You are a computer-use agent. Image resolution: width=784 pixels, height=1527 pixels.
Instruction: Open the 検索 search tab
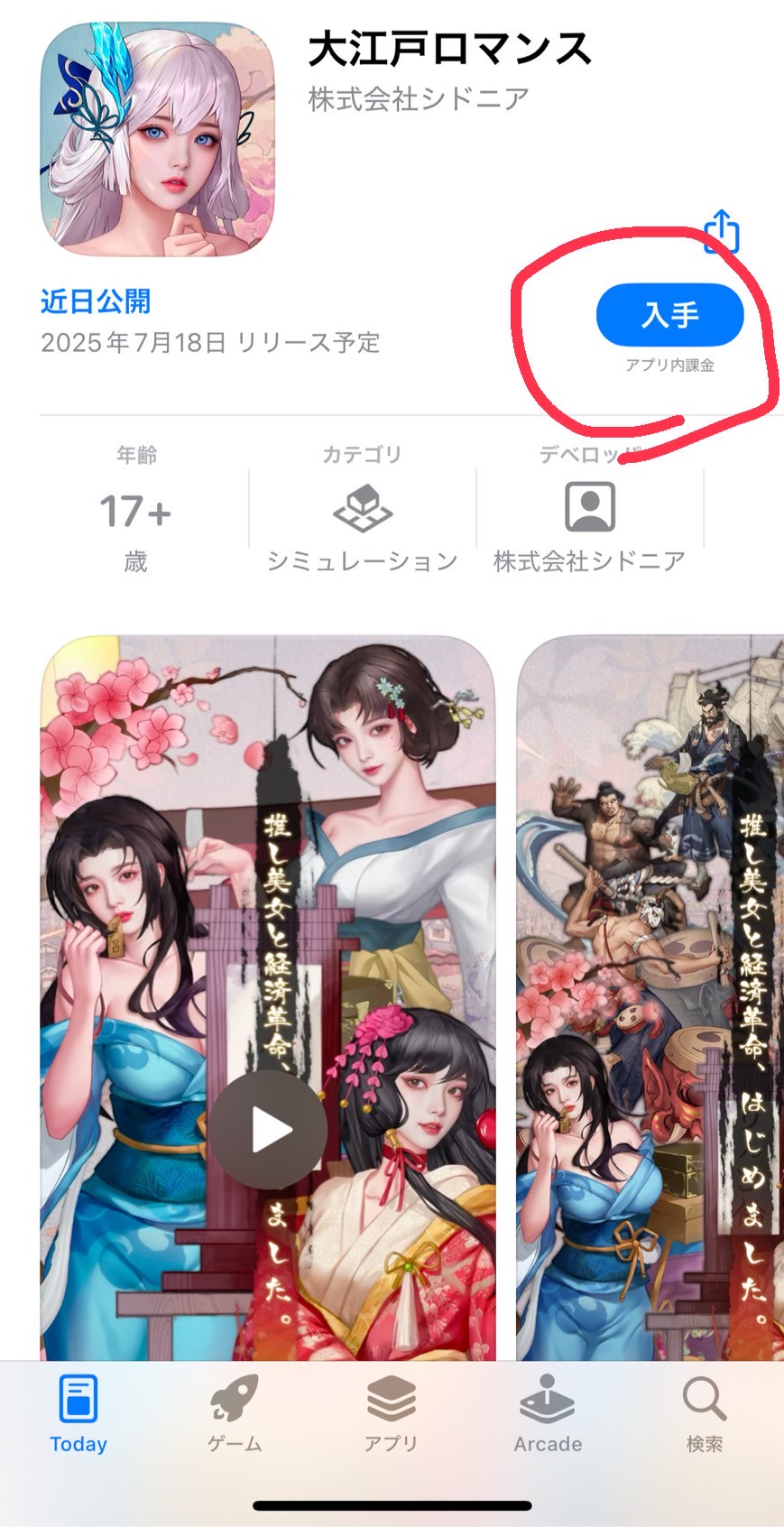point(704,1412)
